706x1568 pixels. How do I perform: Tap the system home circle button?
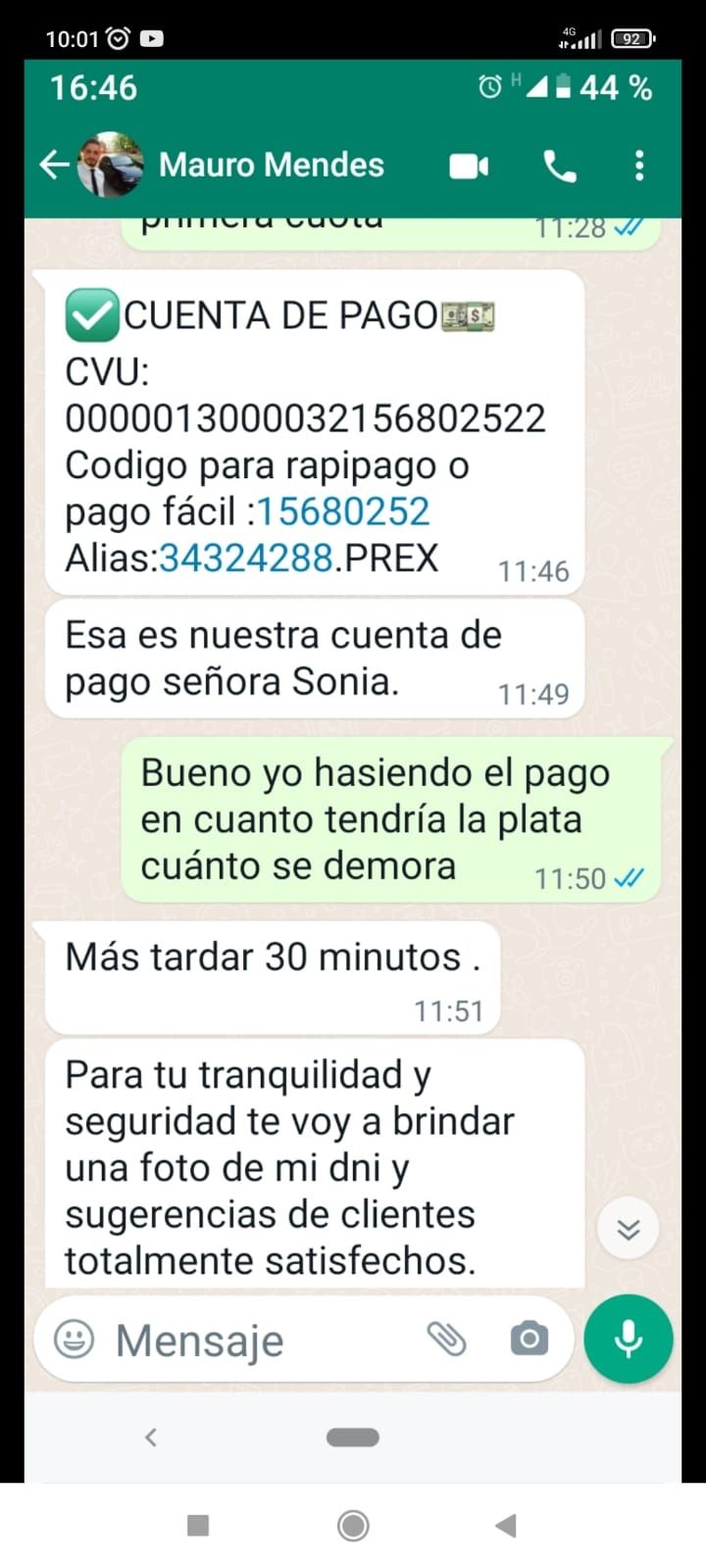coord(353,1525)
